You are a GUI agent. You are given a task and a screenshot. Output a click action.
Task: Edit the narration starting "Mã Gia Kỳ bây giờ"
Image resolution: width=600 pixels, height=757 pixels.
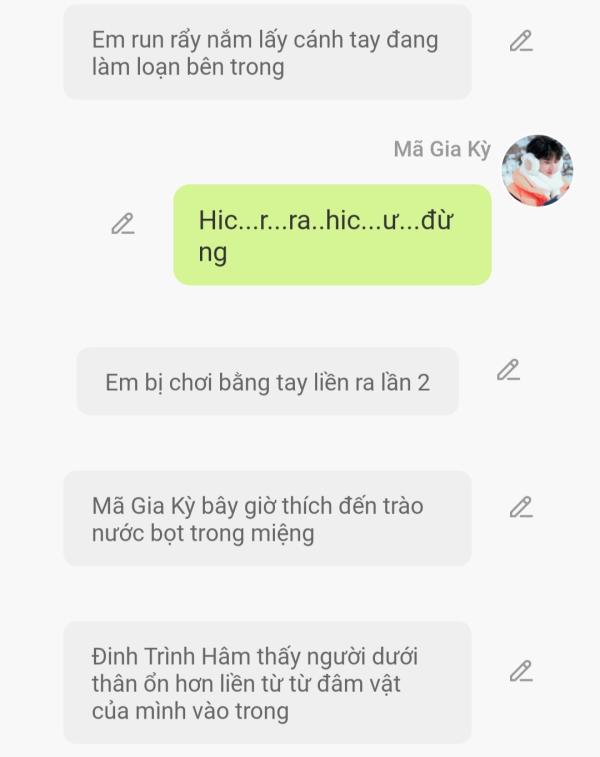tap(521, 507)
